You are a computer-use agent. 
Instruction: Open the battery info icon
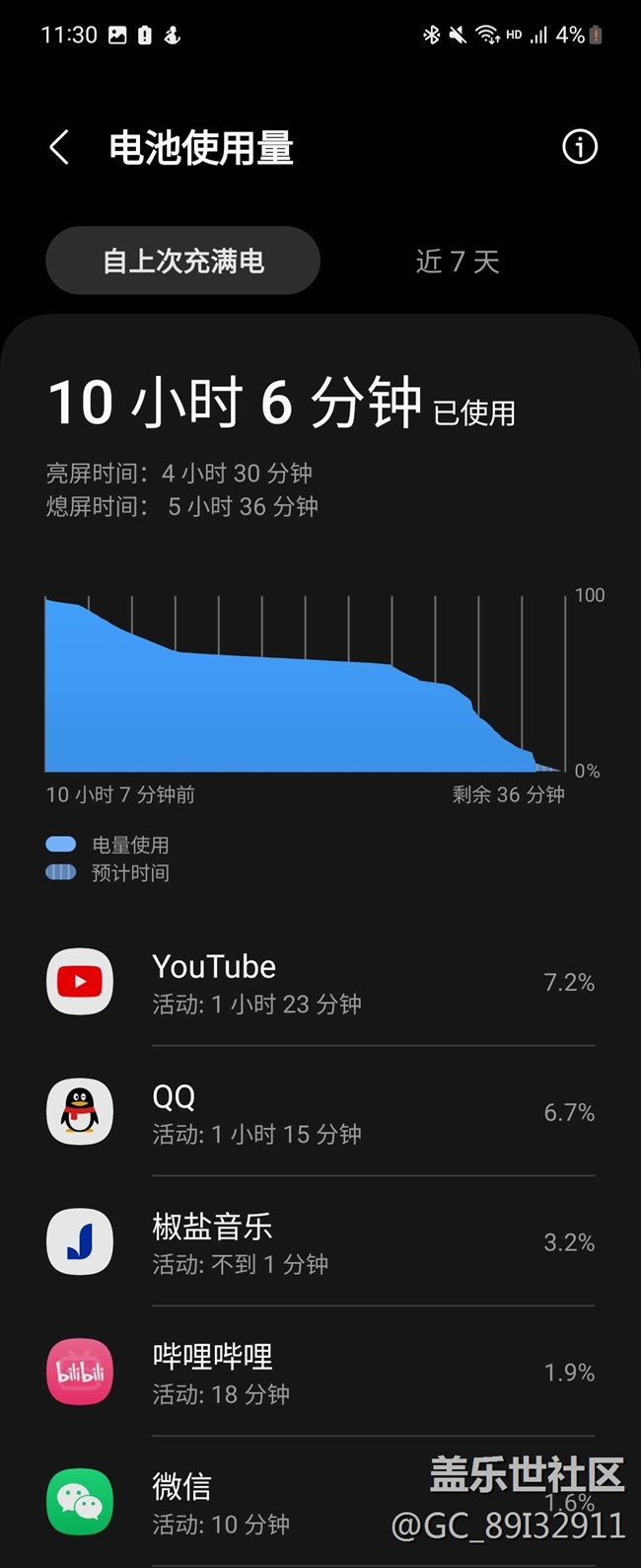579,147
